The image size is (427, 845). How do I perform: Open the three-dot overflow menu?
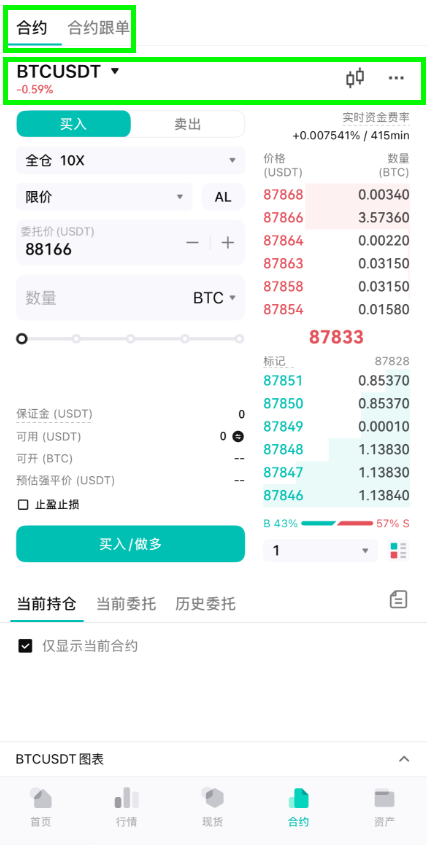point(396,78)
